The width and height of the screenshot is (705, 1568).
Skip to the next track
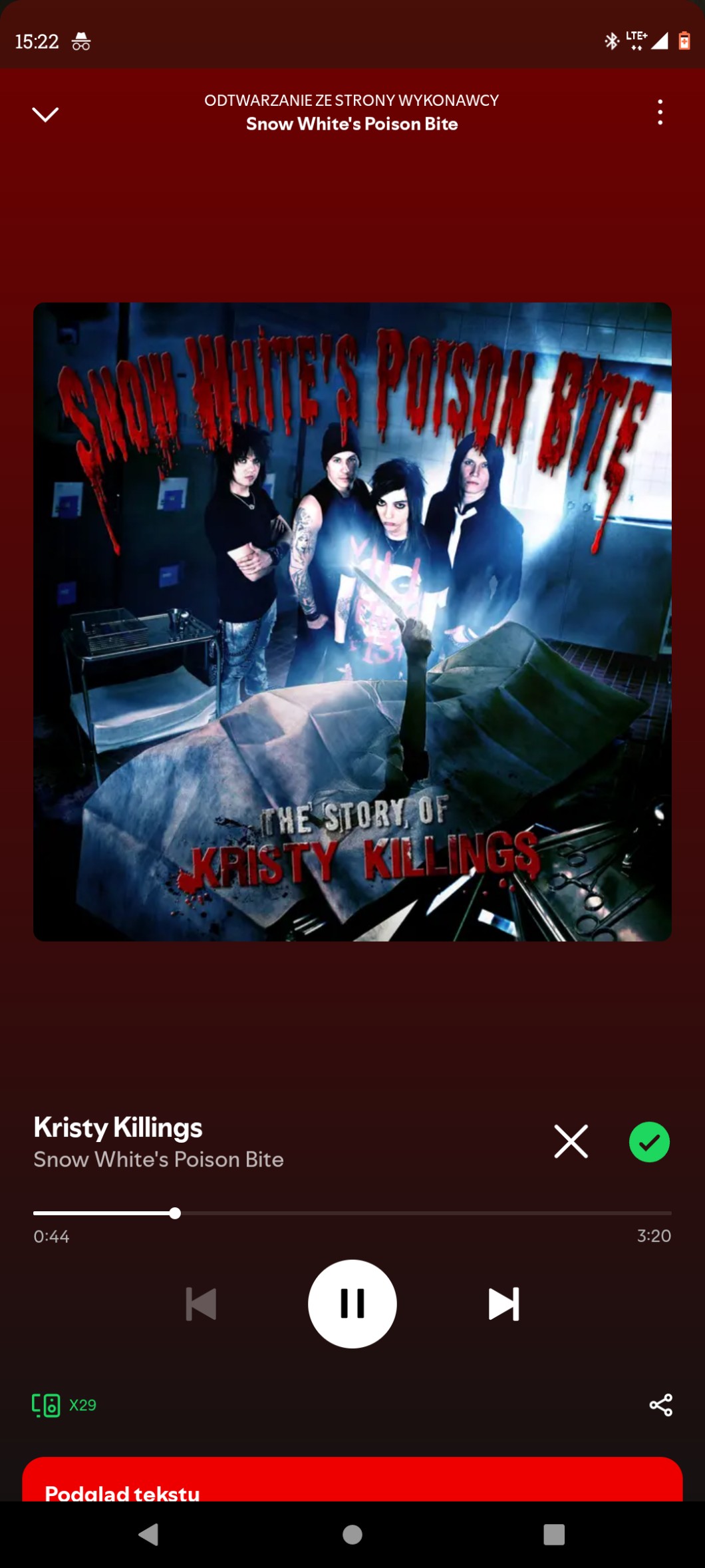pyautogui.click(x=503, y=1304)
